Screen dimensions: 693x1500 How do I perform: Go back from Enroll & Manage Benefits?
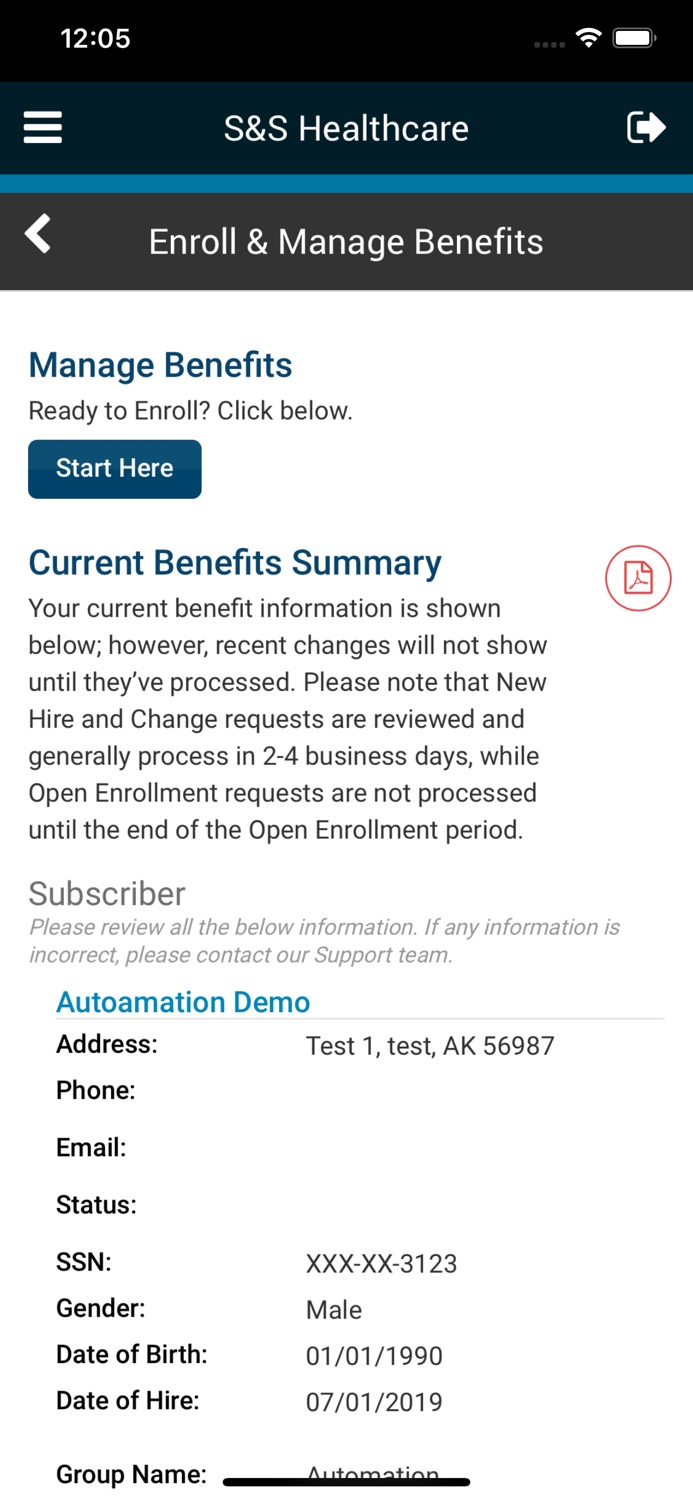point(38,234)
